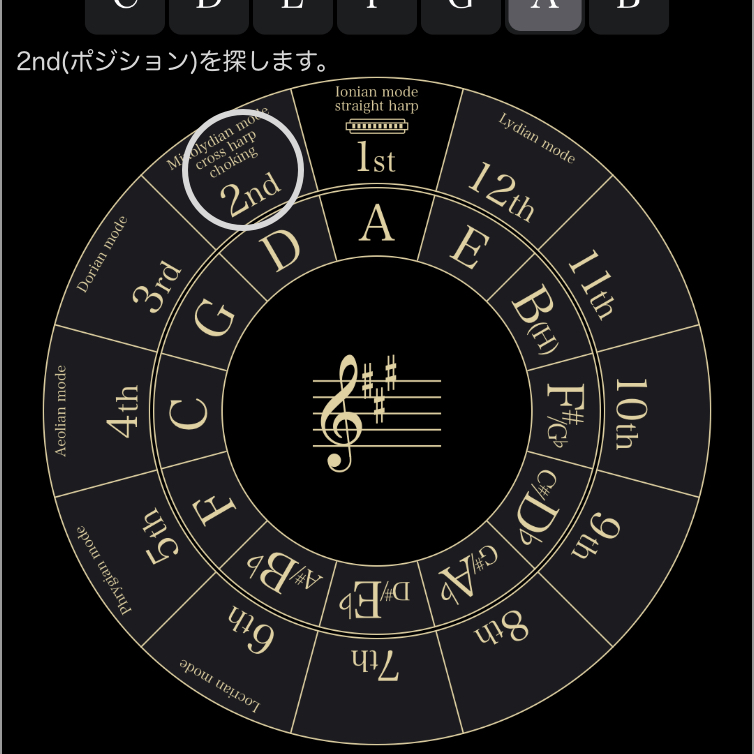Choose the 3rd position Dorian segment
This screenshot has height=754, width=754.
coord(140,268)
